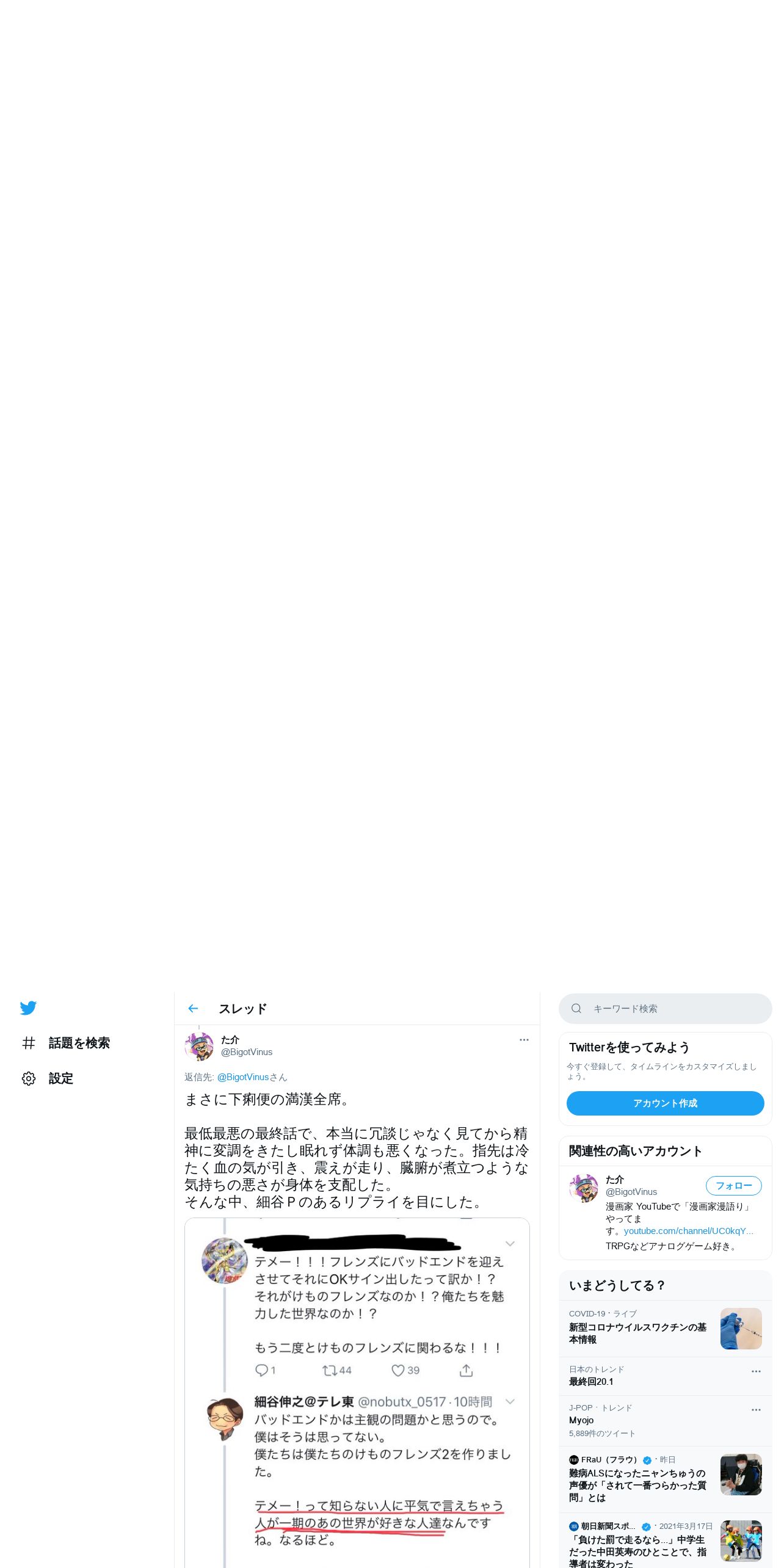Open the youtube.com/channel link in bio

(x=688, y=1231)
